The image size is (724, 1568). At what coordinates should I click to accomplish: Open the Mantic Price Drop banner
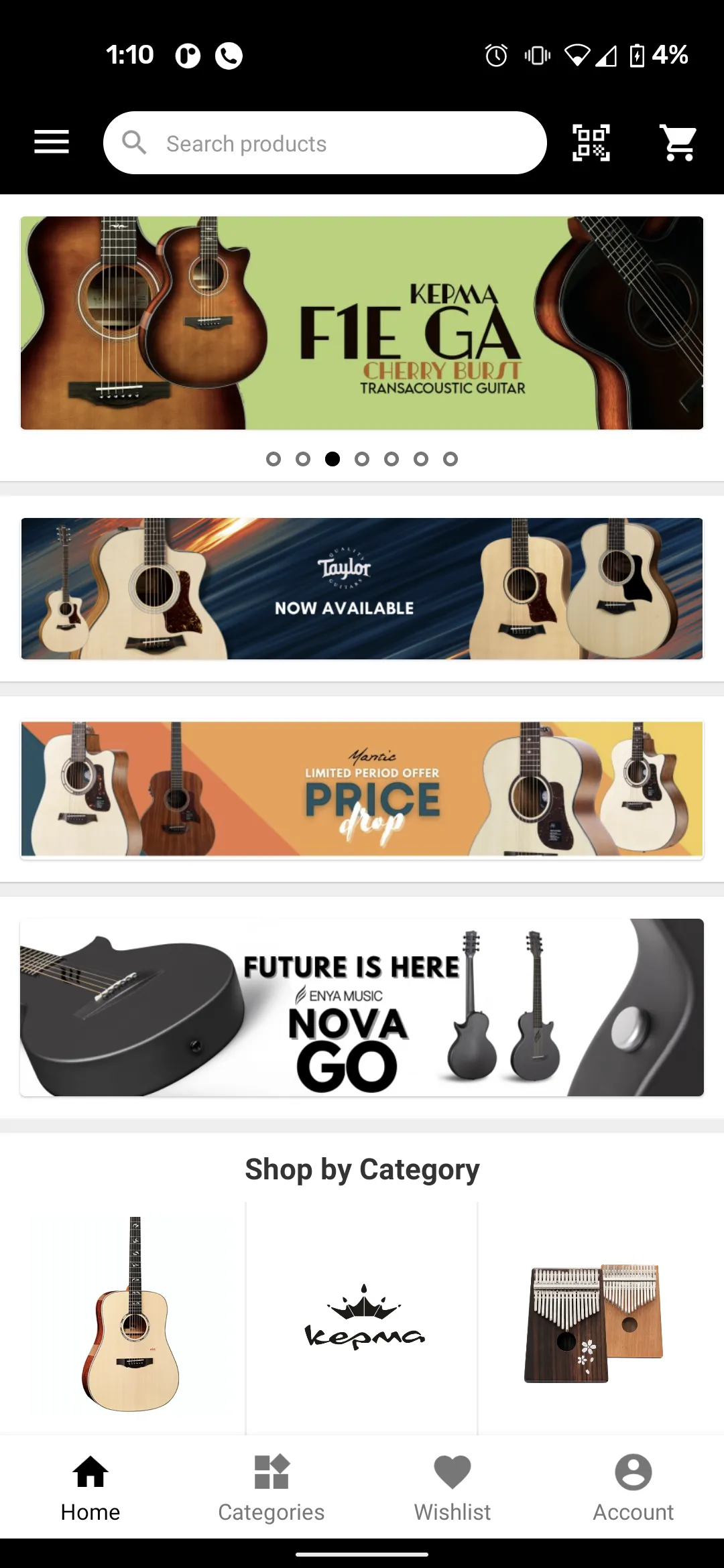pos(362,789)
